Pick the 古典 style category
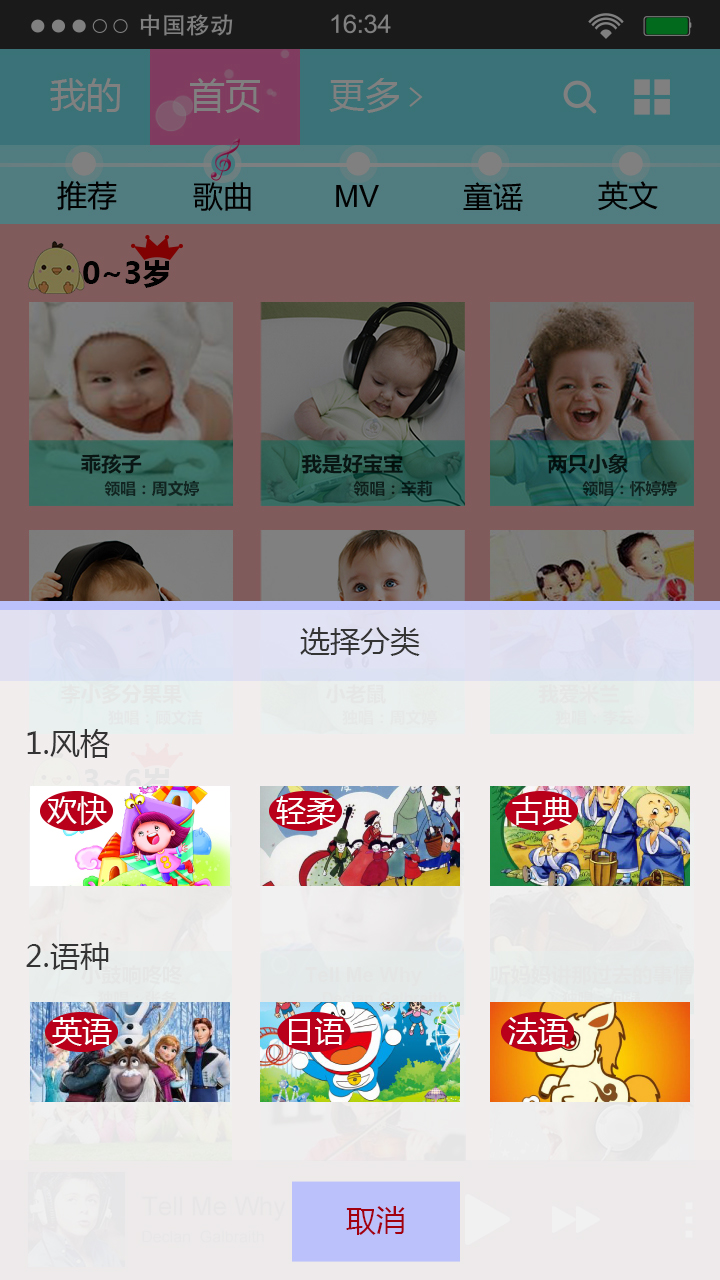The image size is (720, 1280). coord(590,836)
